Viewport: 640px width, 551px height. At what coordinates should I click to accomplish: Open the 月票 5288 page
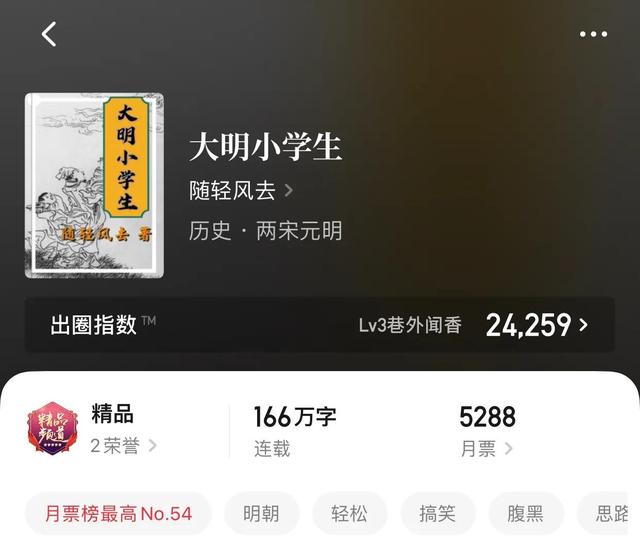point(487,431)
